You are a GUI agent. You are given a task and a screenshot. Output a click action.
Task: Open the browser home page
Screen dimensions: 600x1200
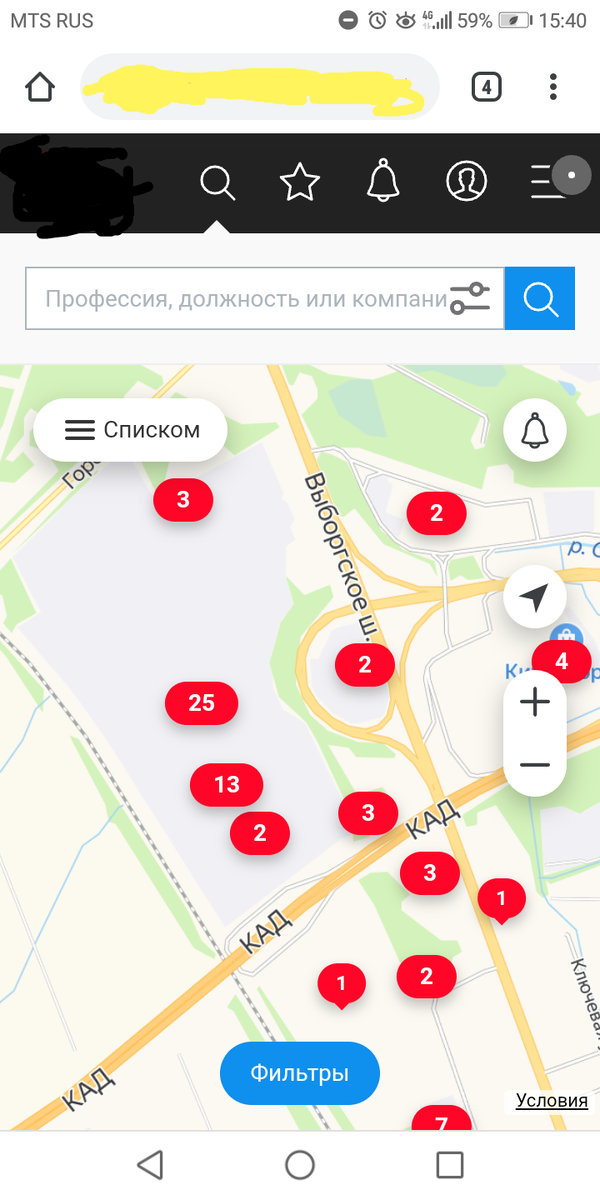(x=40, y=87)
